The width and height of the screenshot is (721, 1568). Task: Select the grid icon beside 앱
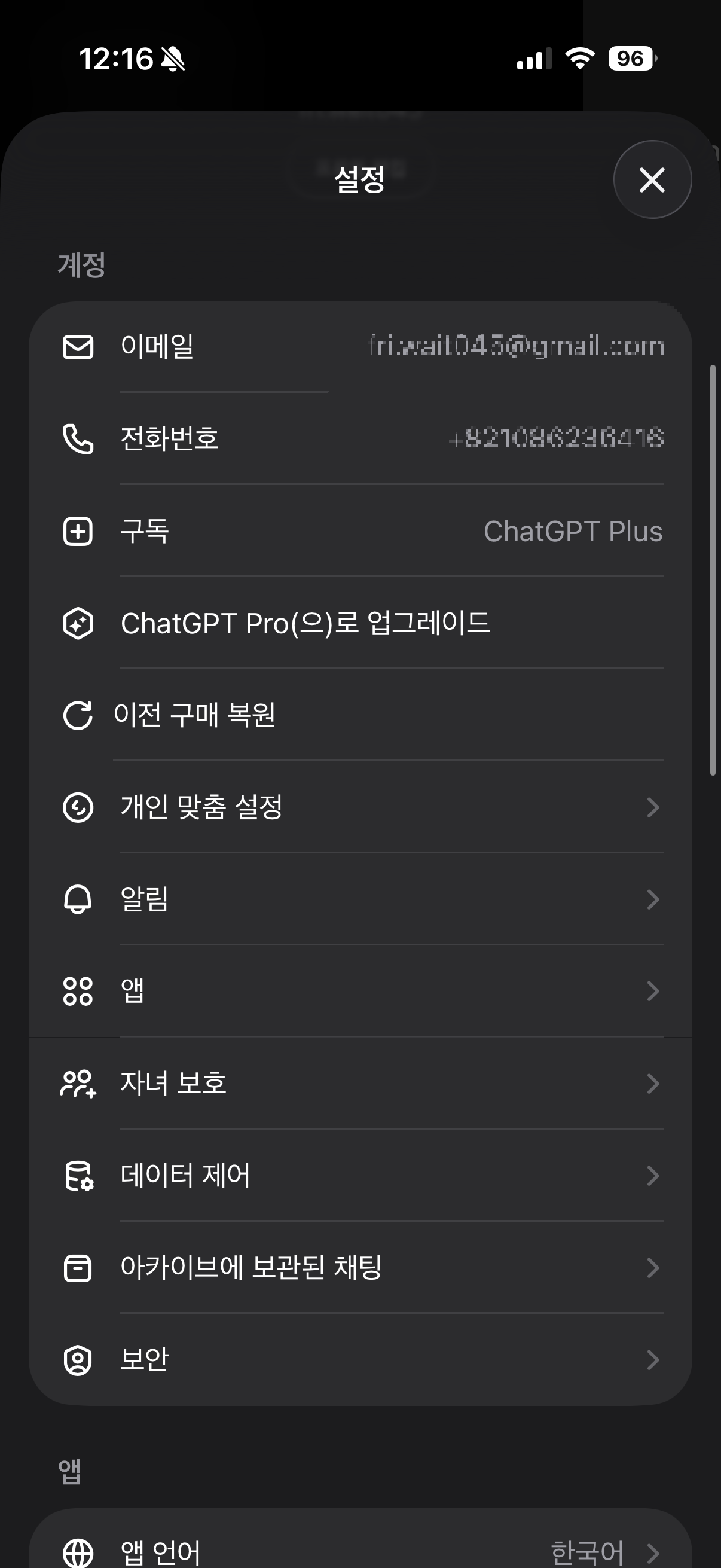click(78, 992)
